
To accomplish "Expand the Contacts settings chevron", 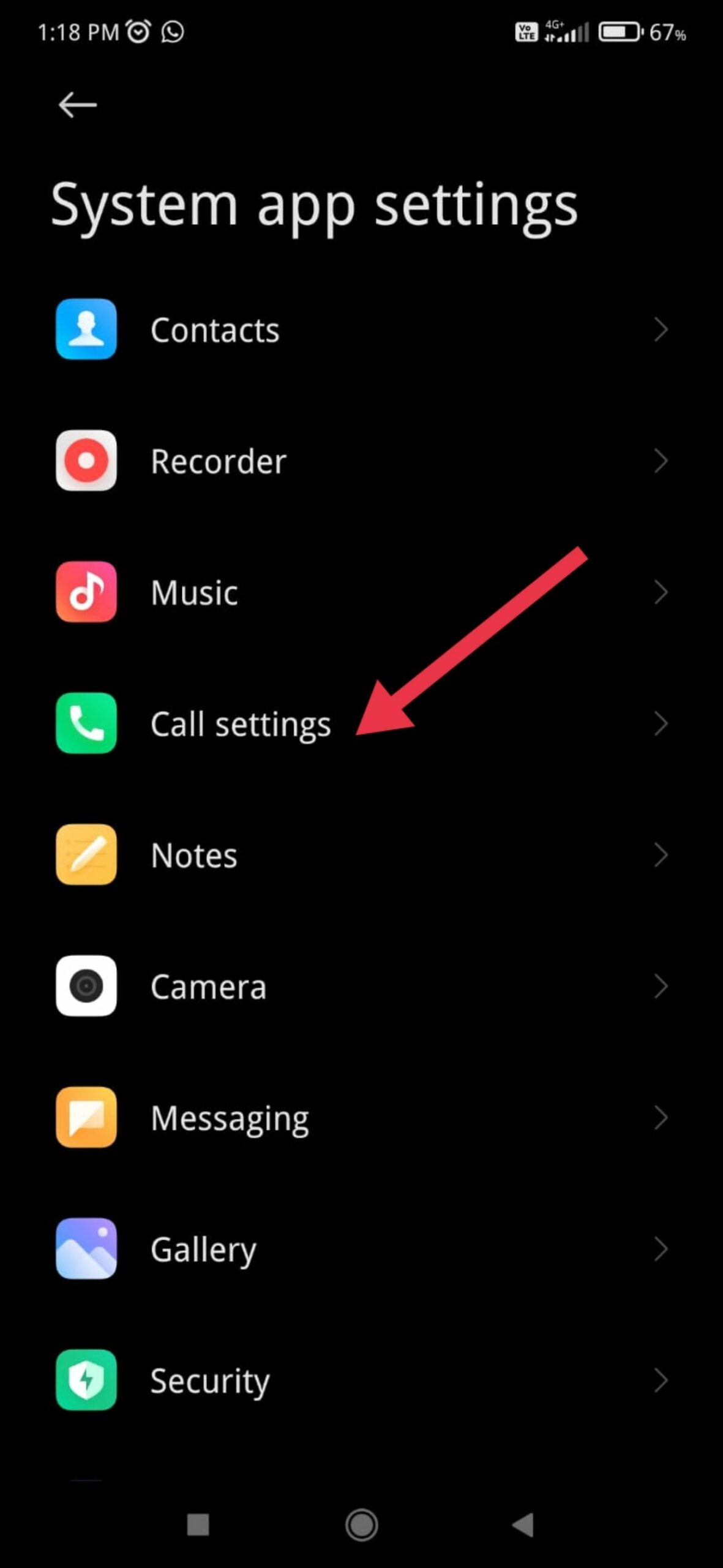I will (662, 329).
